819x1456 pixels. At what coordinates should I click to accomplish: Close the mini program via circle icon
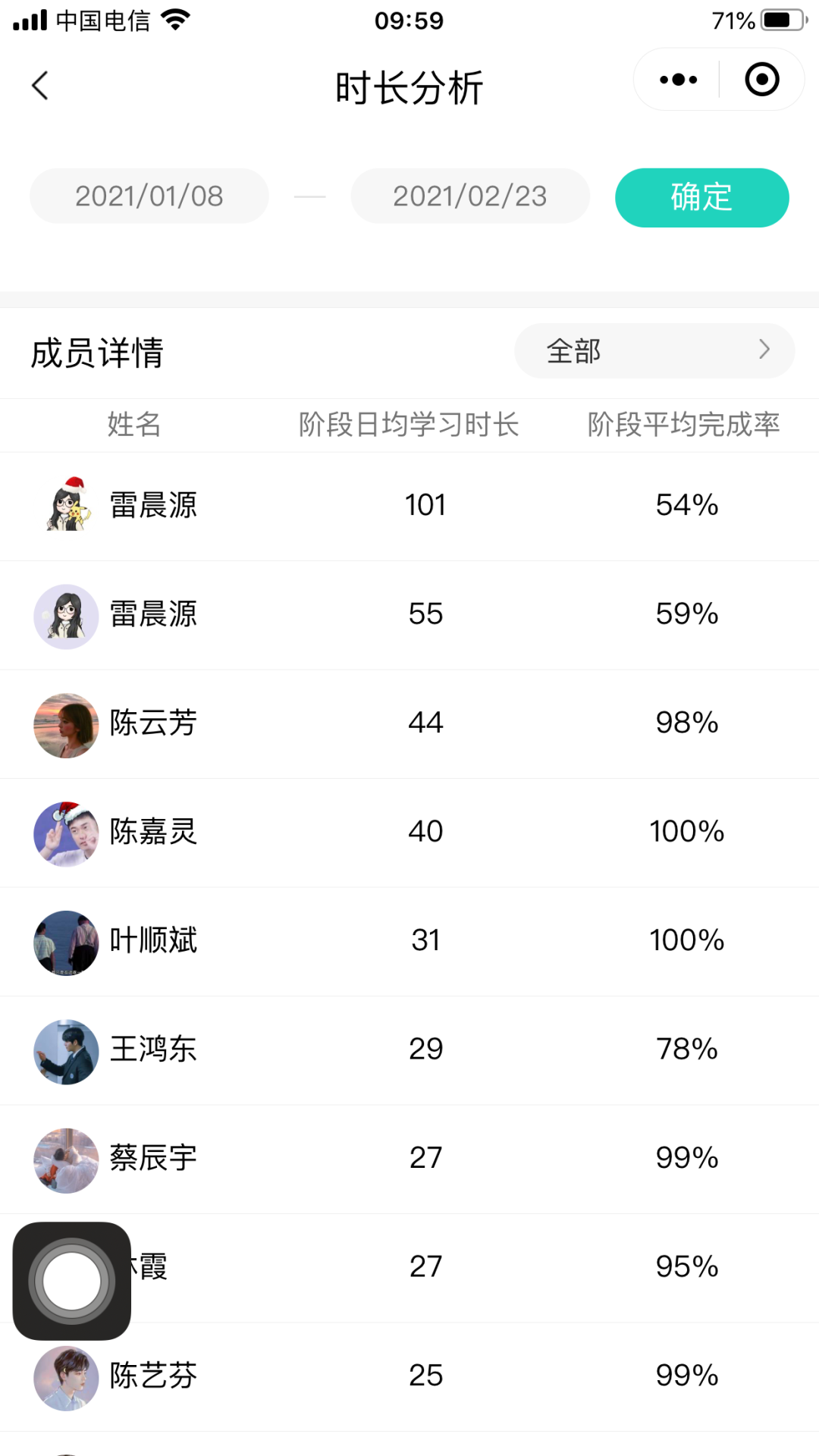[762, 79]
